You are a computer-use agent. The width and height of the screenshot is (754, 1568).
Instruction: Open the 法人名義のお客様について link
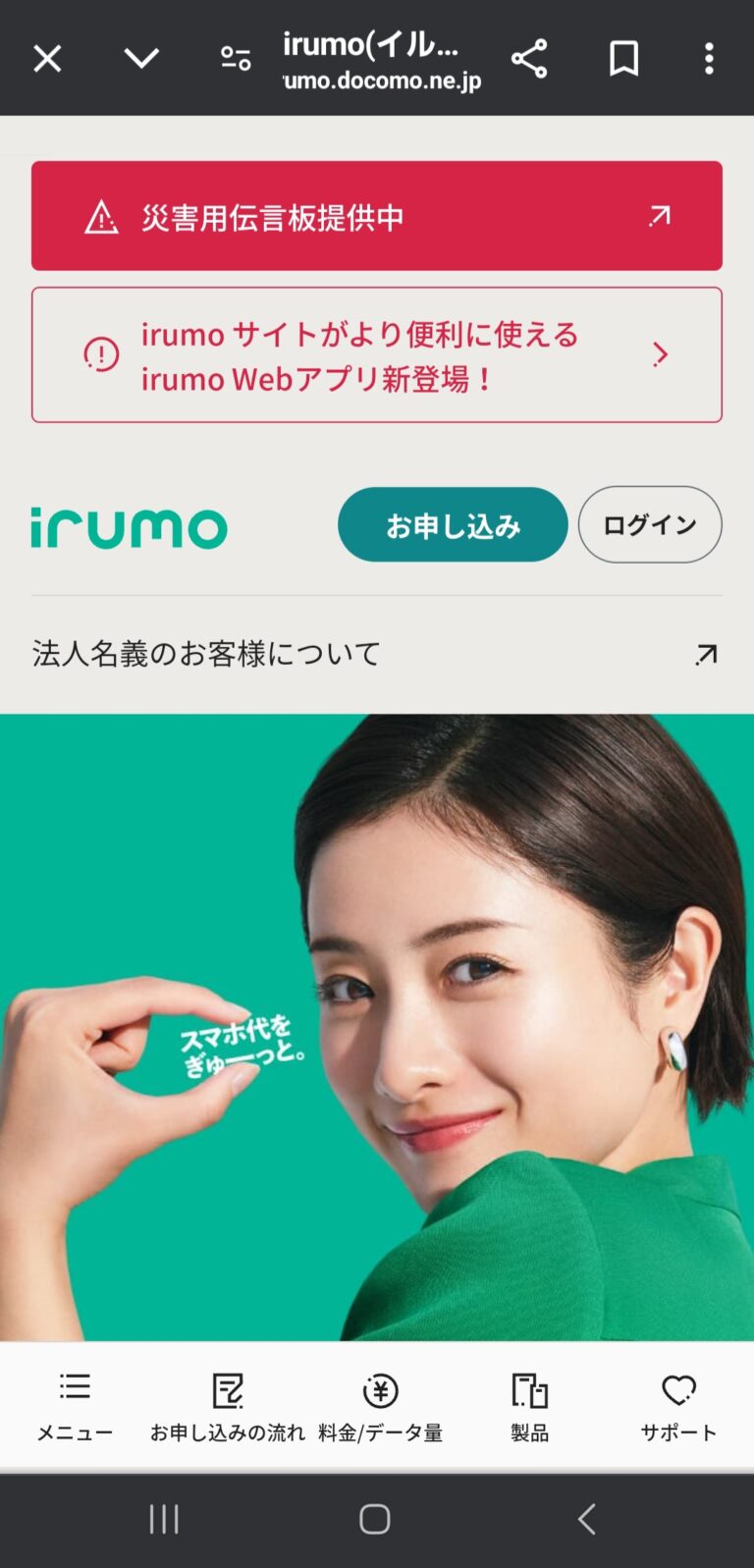[x=204, y=653]
